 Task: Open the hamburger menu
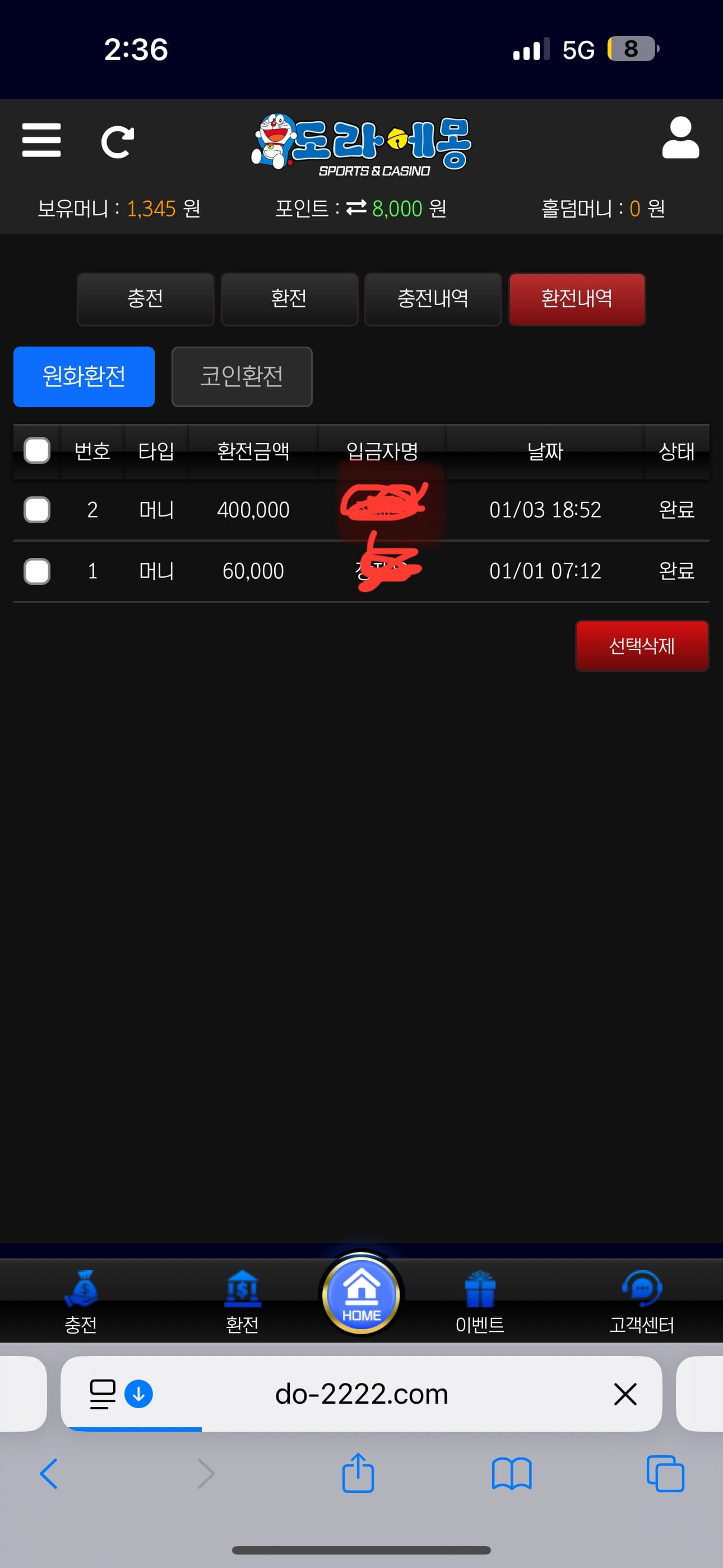[41, 141]
